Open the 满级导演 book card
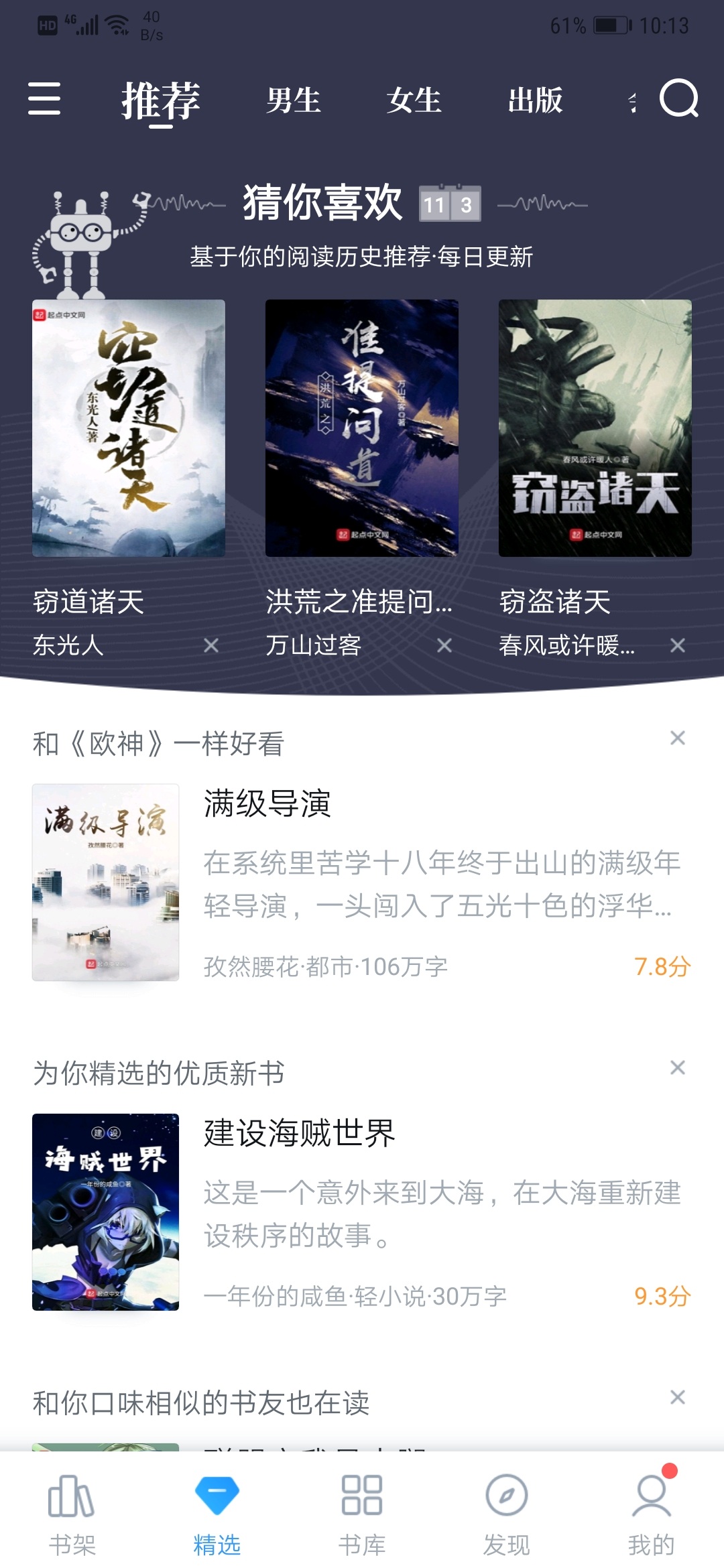The height and width of the screenshot is (1568, 724). (x=362, y=883)
